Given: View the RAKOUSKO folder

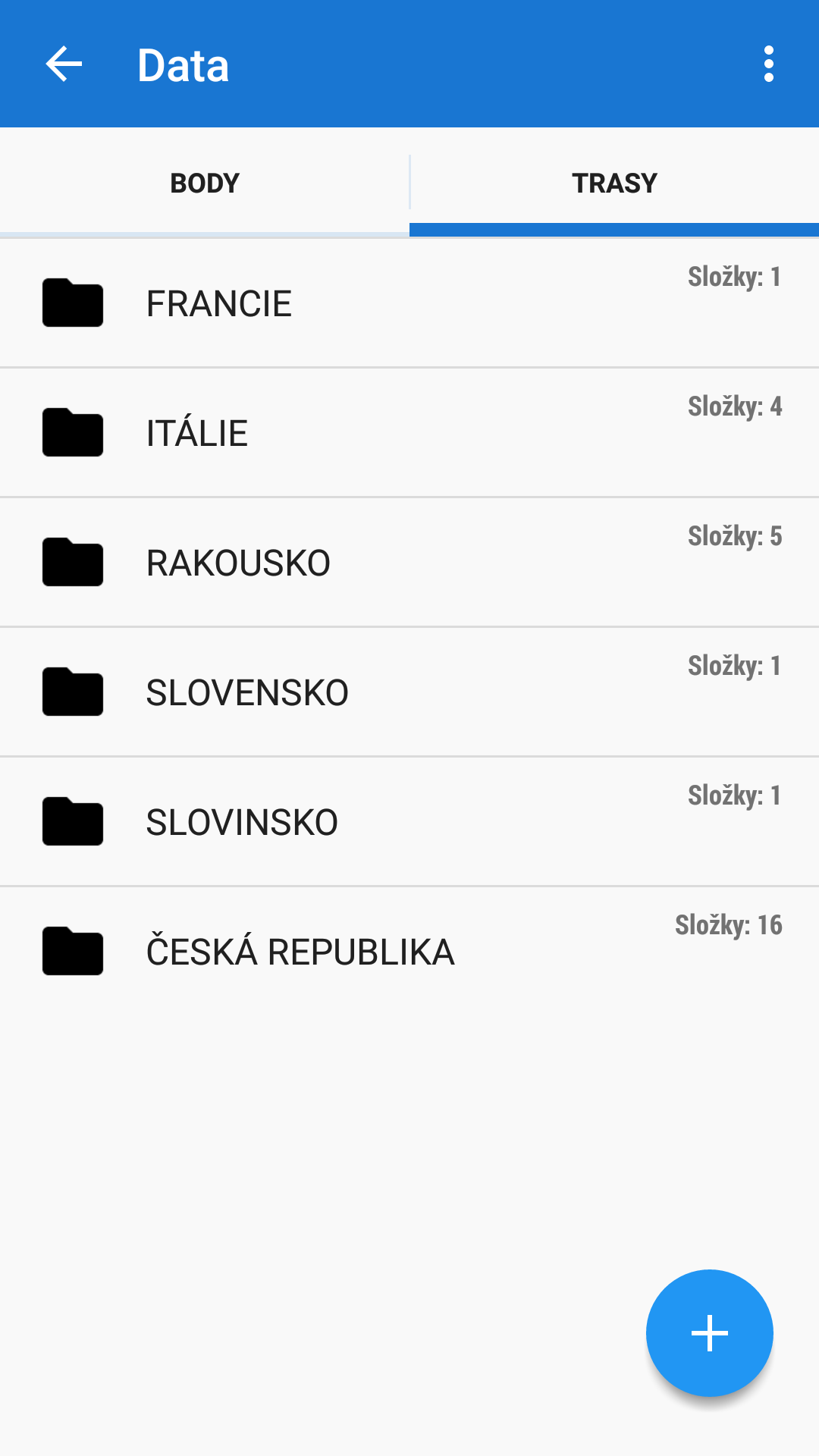Looking at the screenshot, I should (x=409, y=563).
